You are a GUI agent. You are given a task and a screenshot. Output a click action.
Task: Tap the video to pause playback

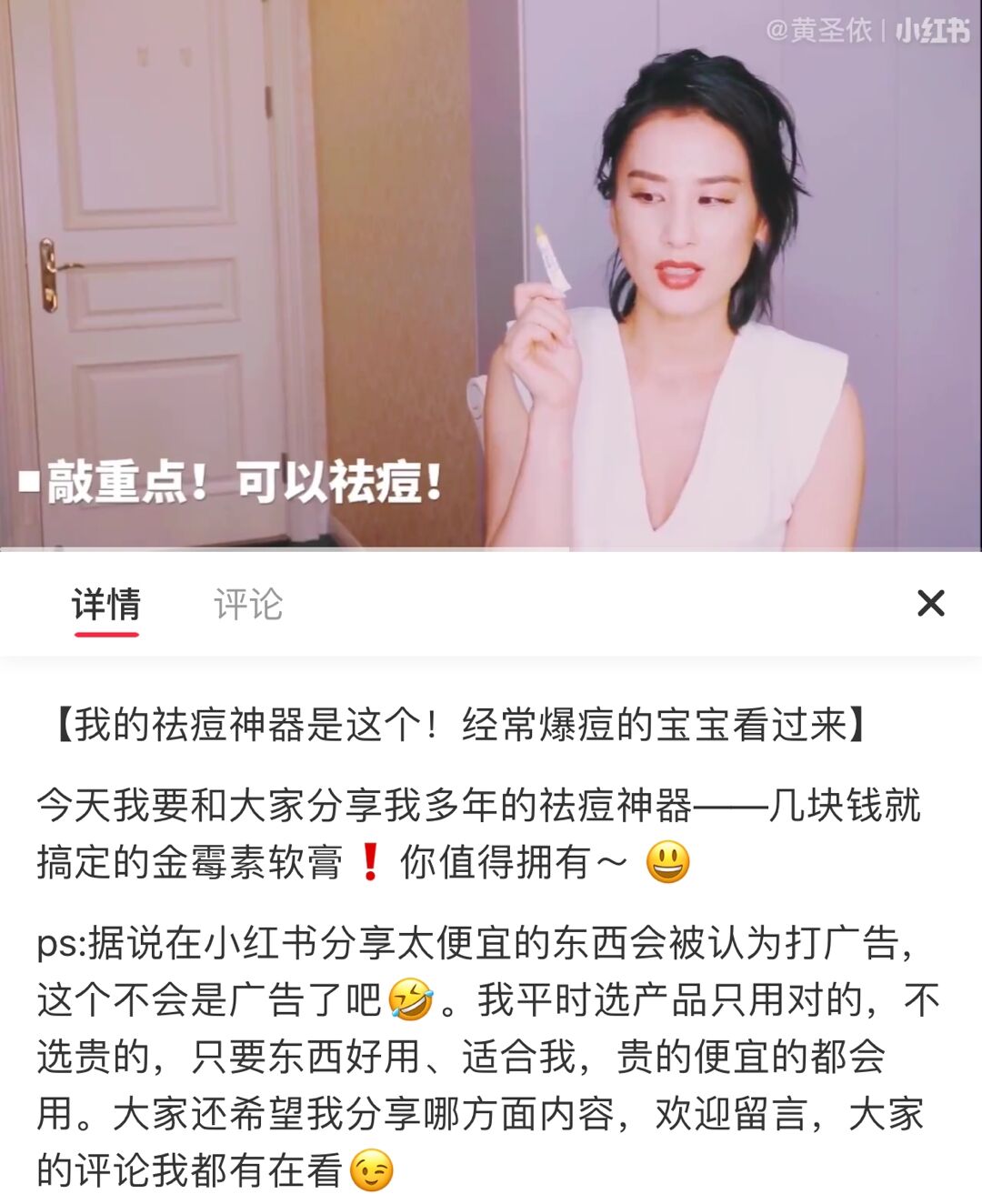[491, 273]
